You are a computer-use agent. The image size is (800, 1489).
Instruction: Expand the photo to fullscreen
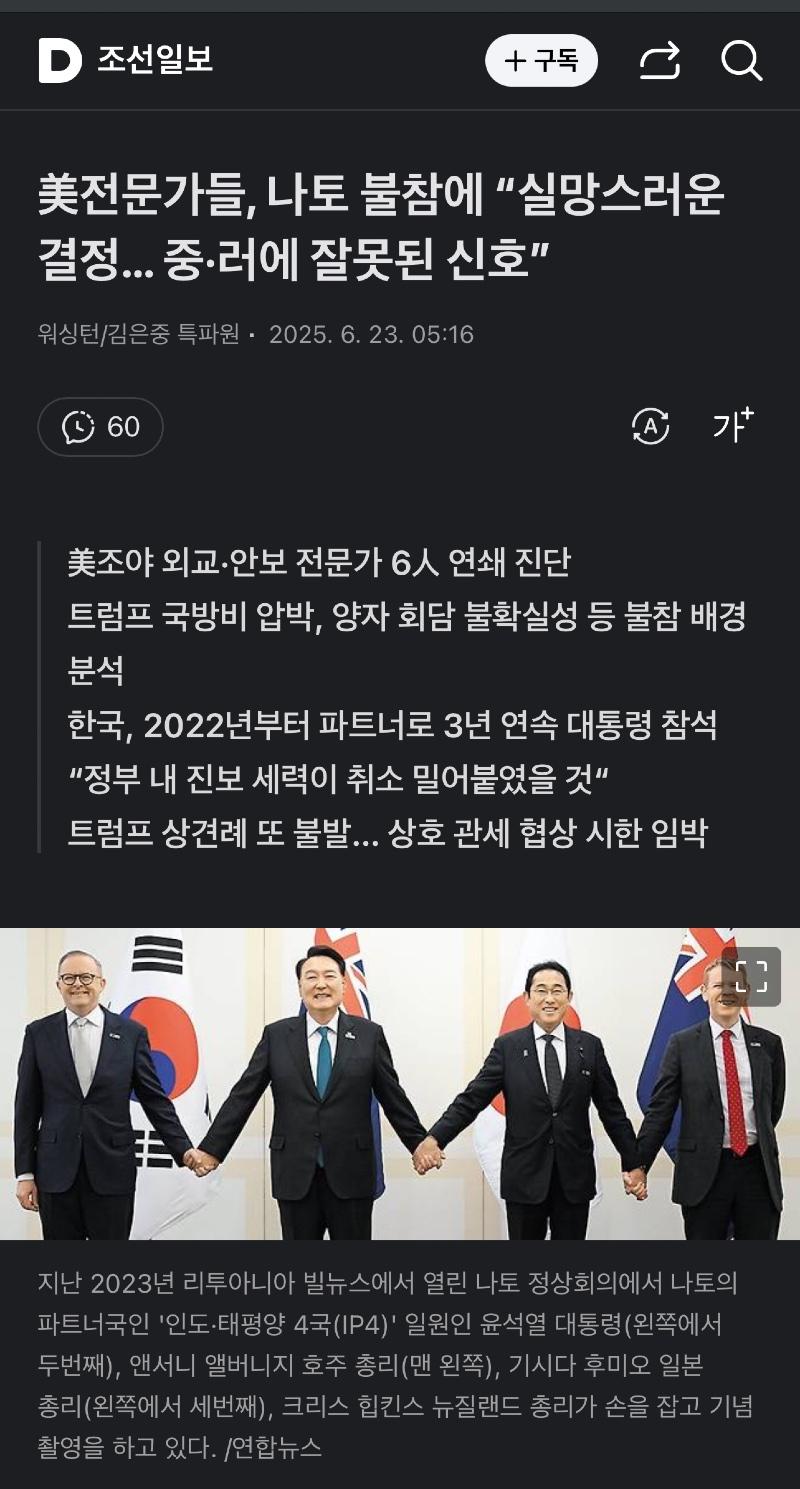pos(751,976)
